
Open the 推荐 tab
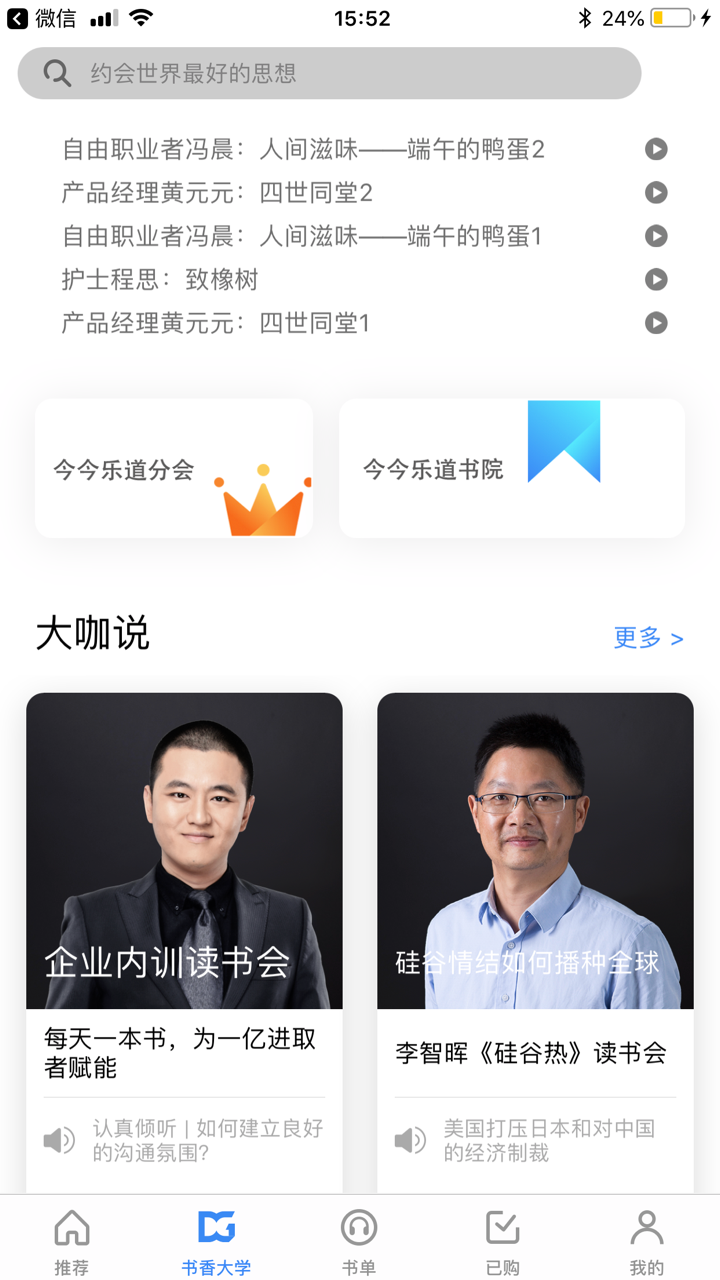pyautogui.click(x=71, y=1240)
